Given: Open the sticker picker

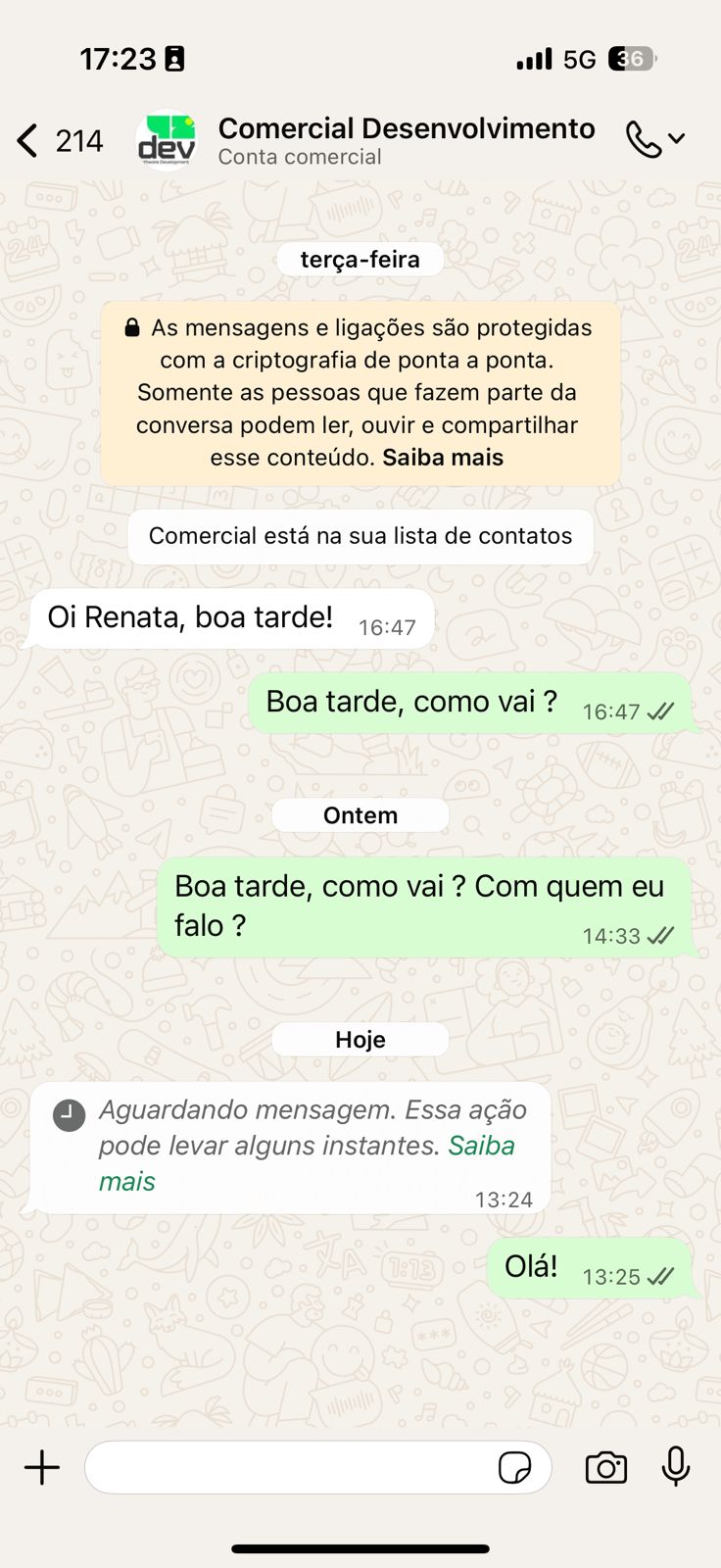Looking at the screenshot, I should (x=514, y=1467).
